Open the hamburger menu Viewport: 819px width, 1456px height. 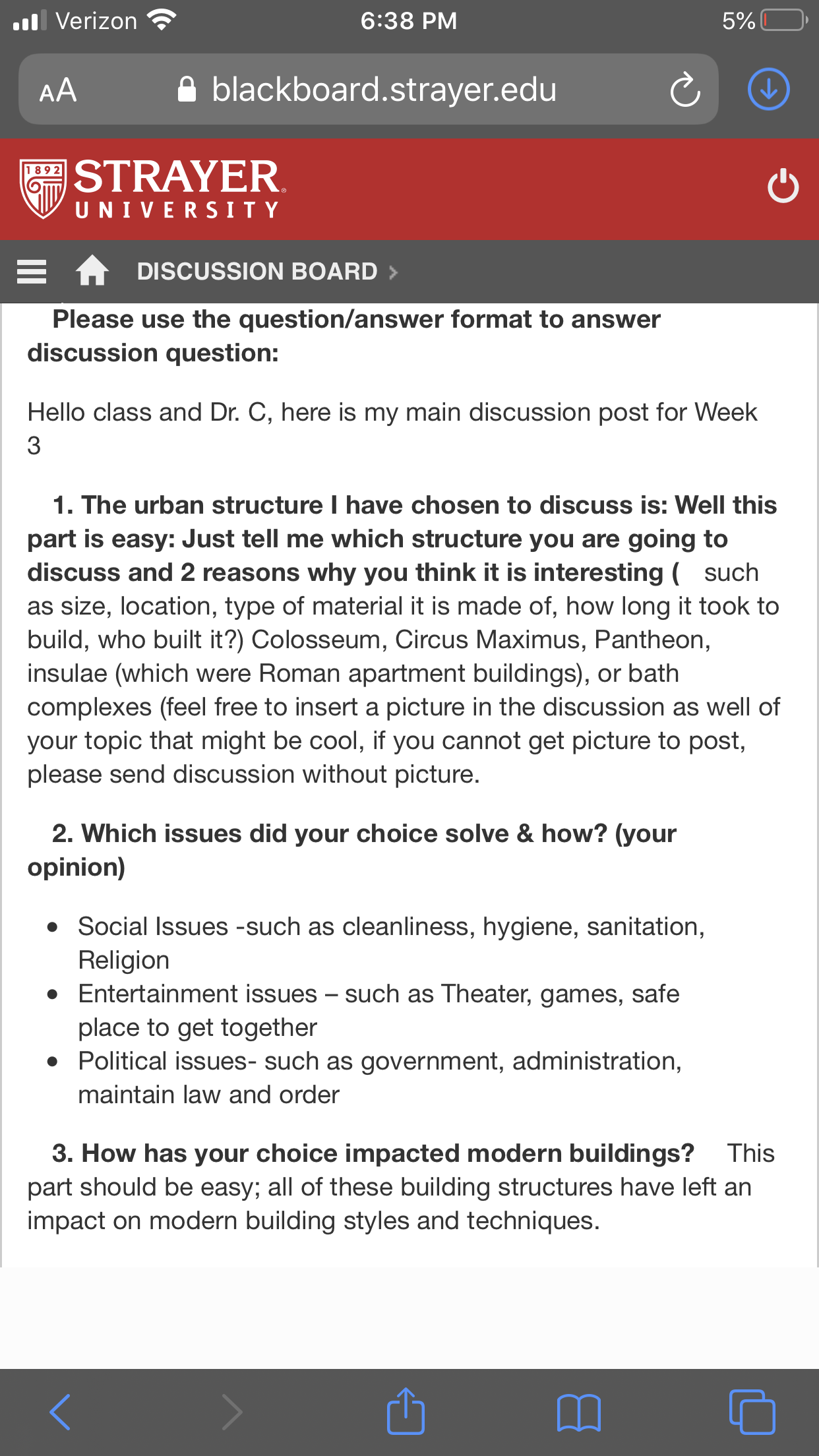[x=32, y=272]
